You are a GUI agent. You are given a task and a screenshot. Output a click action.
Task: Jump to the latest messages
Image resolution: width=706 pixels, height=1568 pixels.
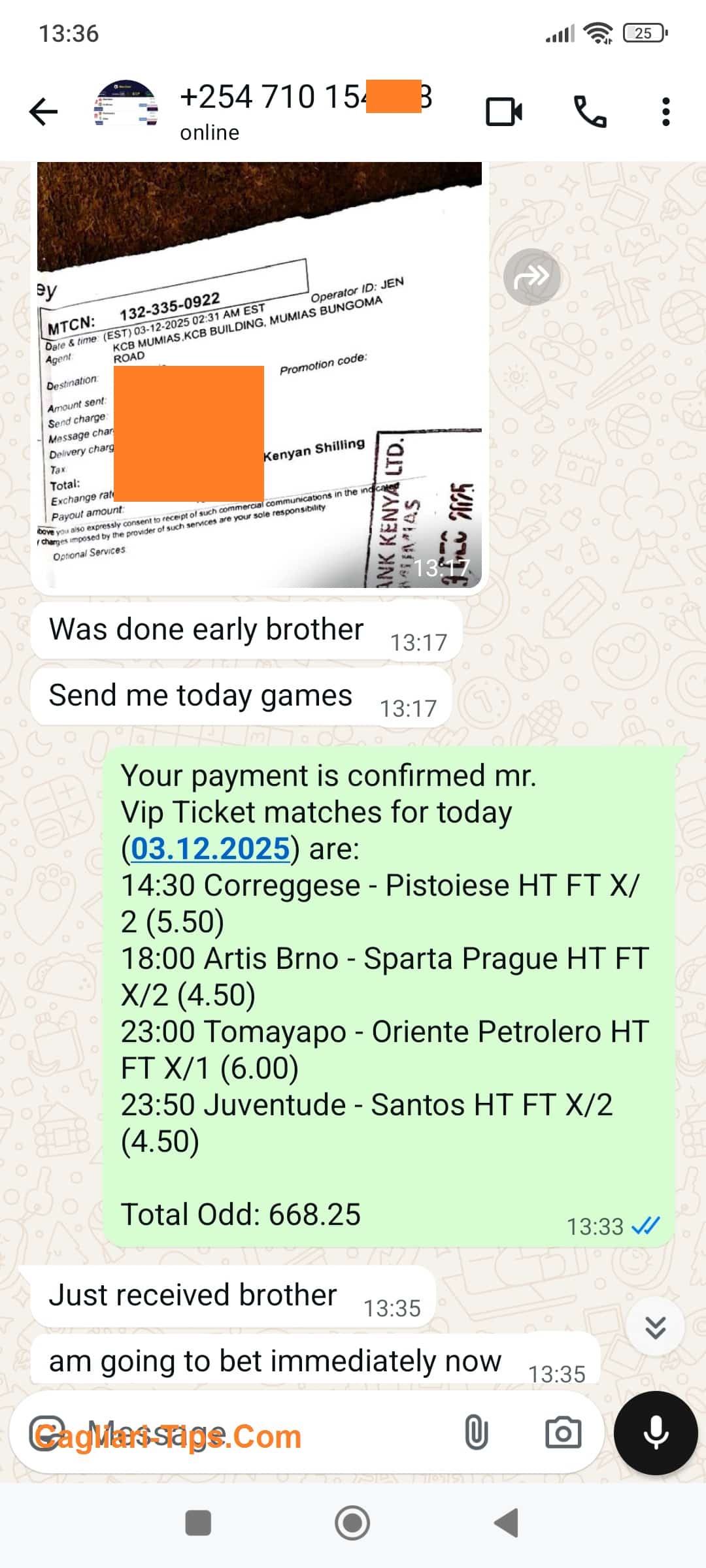(655, 1328)
